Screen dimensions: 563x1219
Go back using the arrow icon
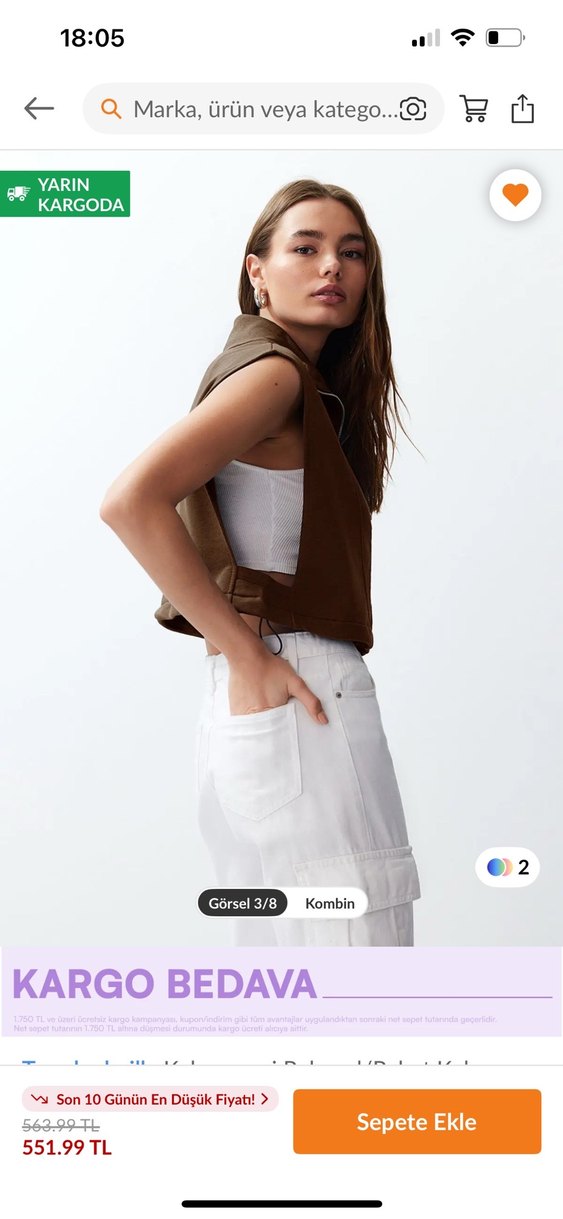click(x=39, y=108)
